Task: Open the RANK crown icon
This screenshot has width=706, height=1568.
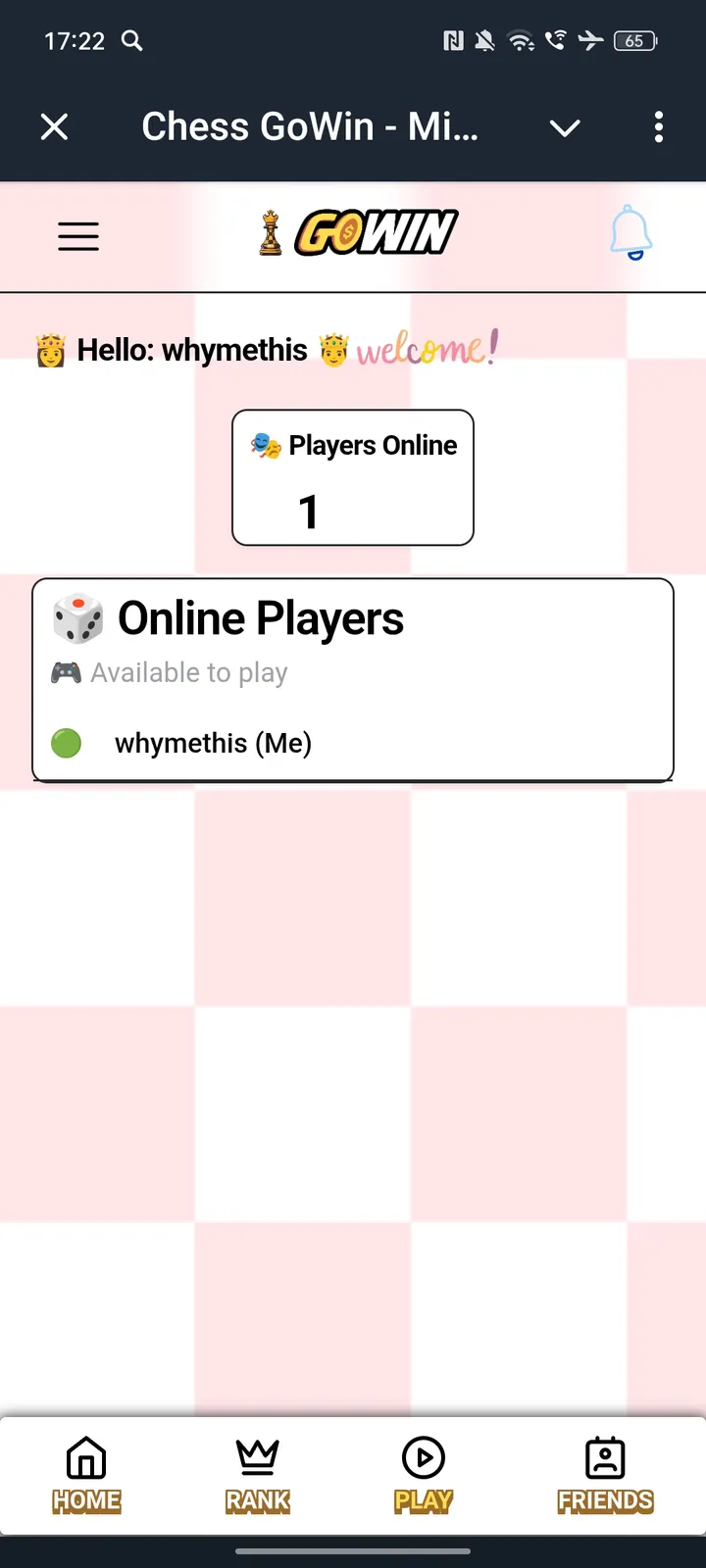Action: [x=257, y=1458]
